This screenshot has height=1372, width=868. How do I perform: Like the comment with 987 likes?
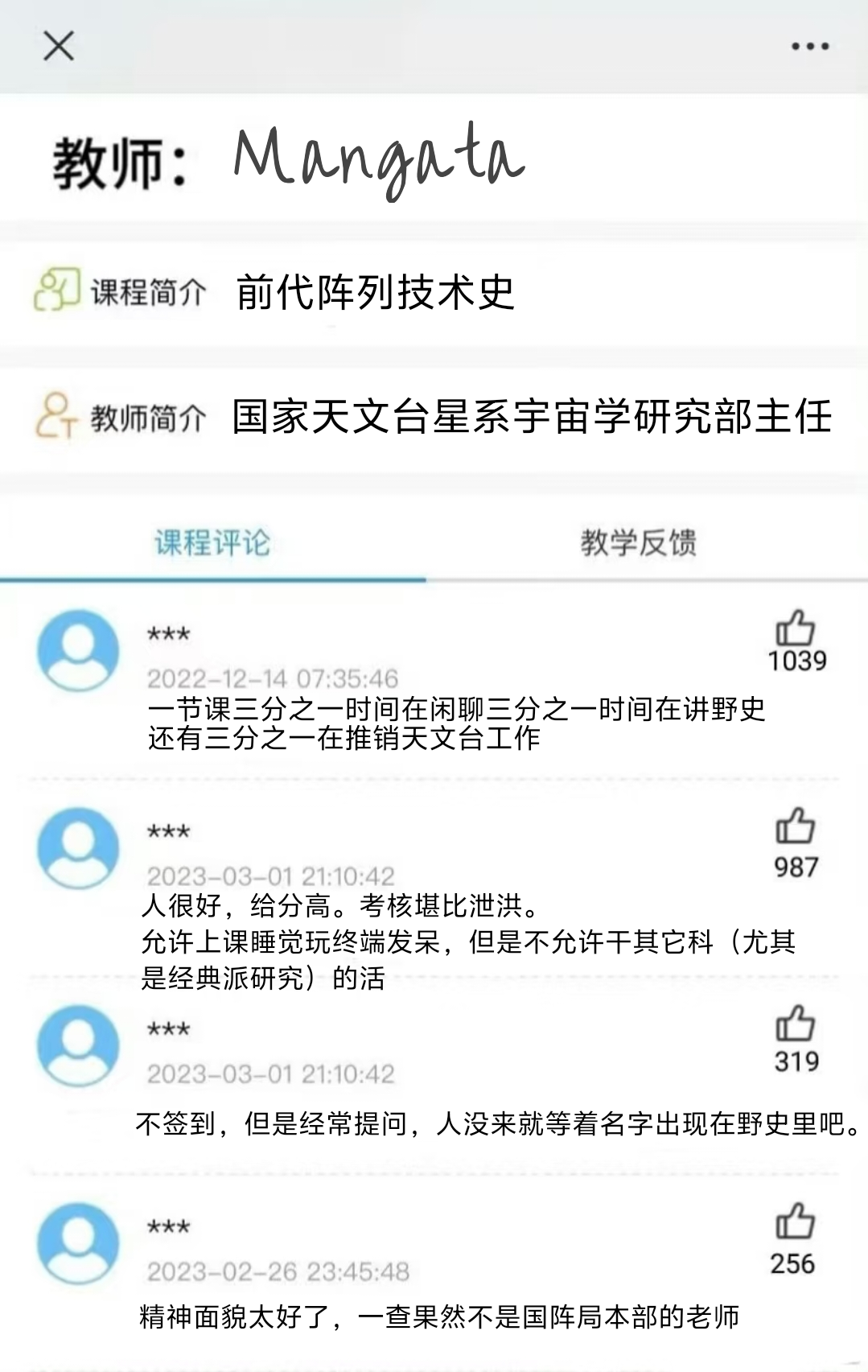(x=795, y=826)
